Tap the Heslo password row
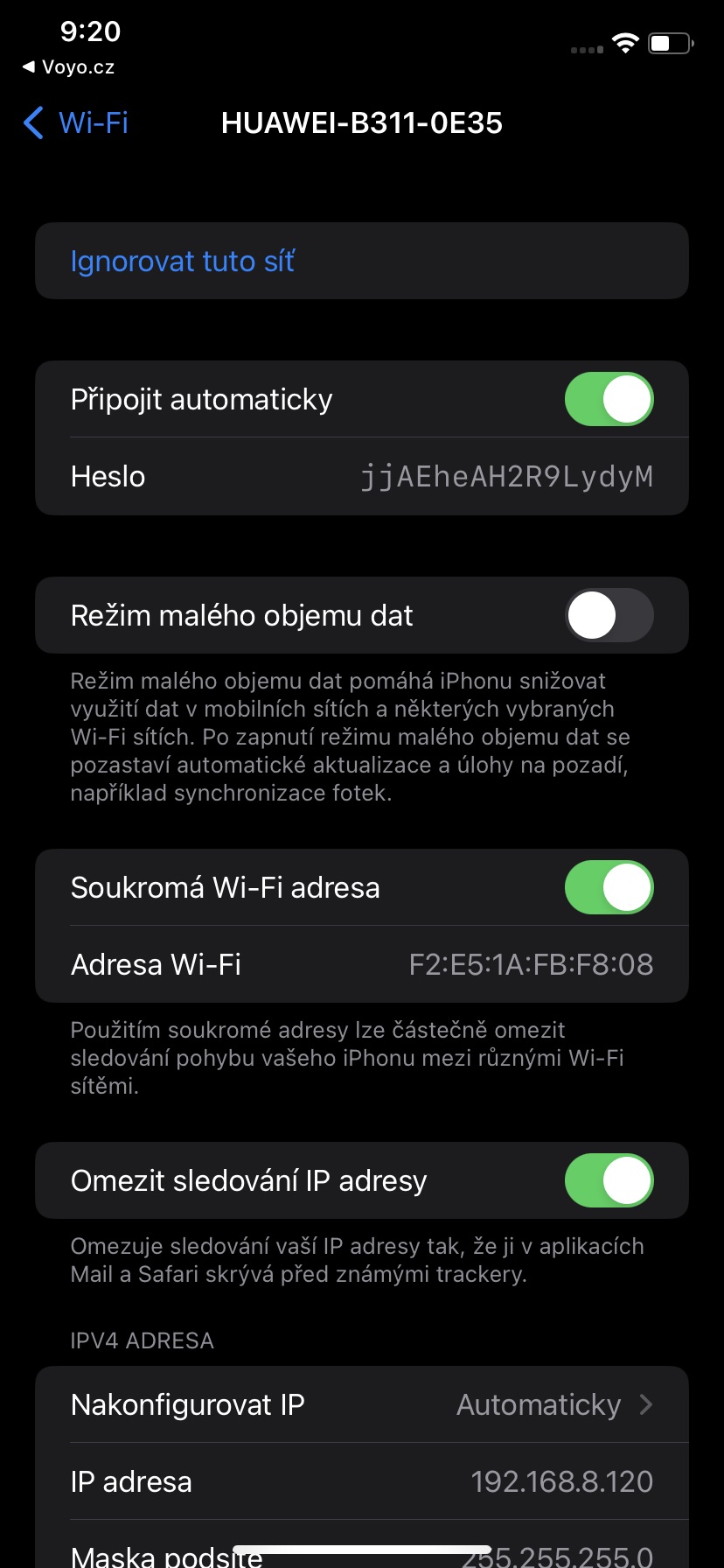Image resolution: width=724 pixels, height=1568 pixels. (x=361, y=477)
